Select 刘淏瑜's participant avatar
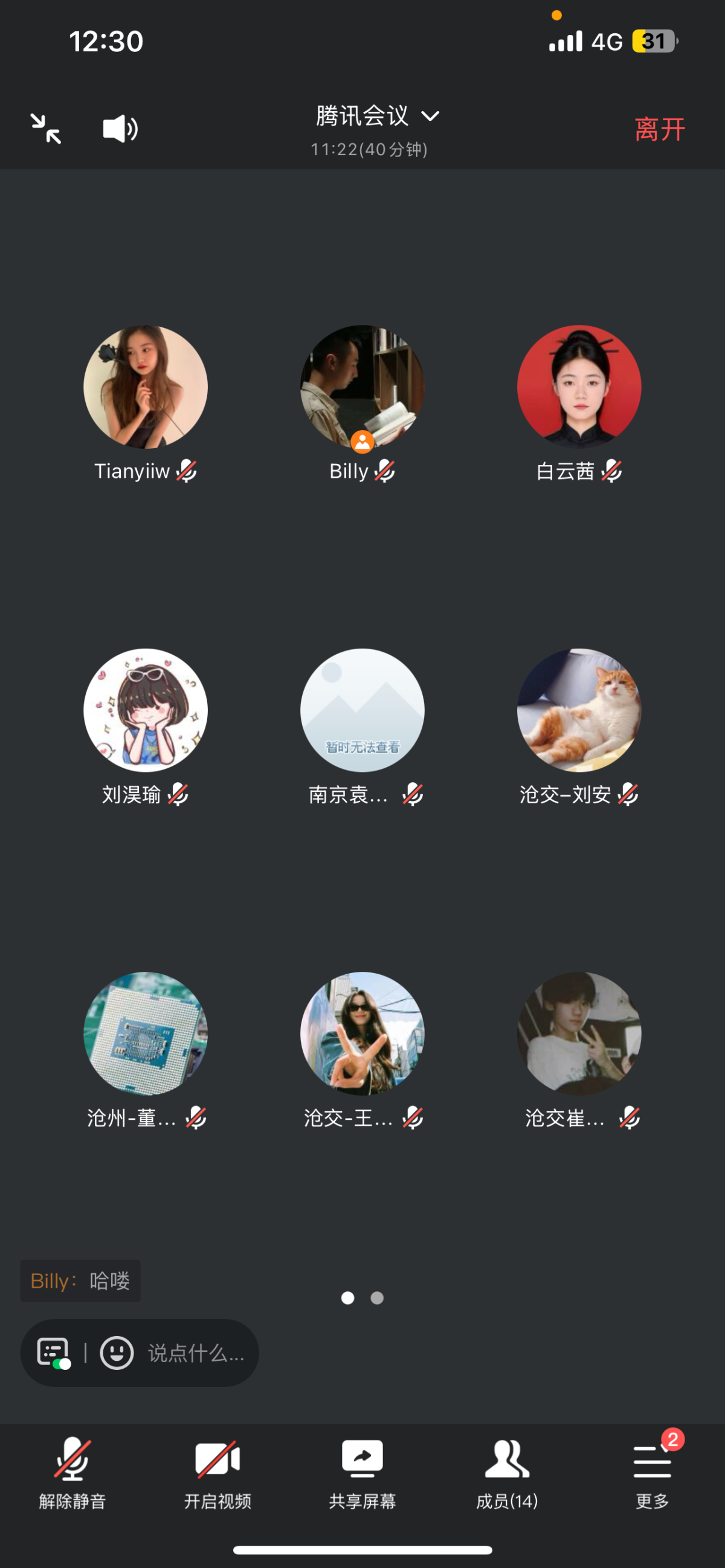725x1568 pixels. click(x=146, y=710)
